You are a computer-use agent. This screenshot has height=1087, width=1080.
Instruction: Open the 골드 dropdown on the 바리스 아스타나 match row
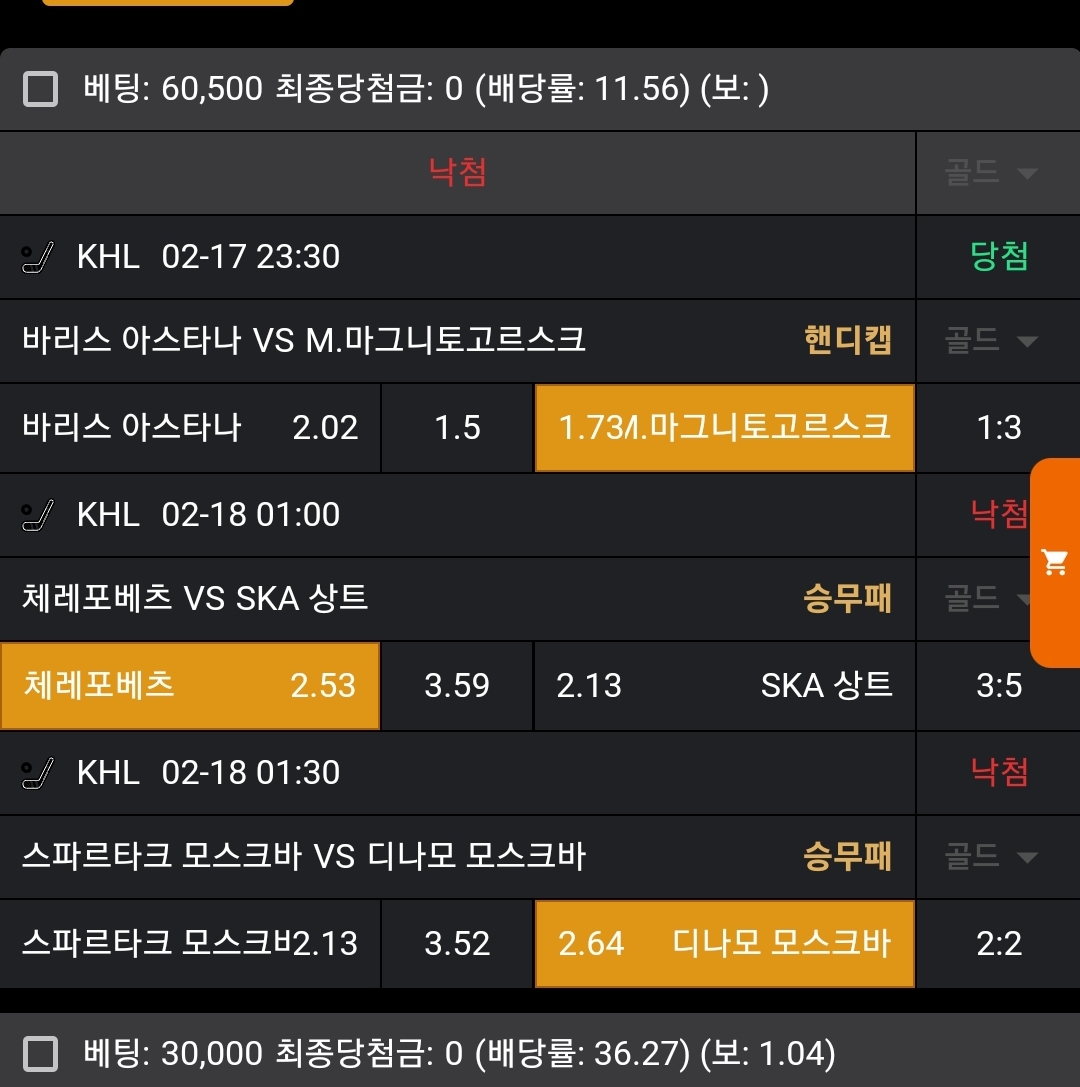[990, 341]
